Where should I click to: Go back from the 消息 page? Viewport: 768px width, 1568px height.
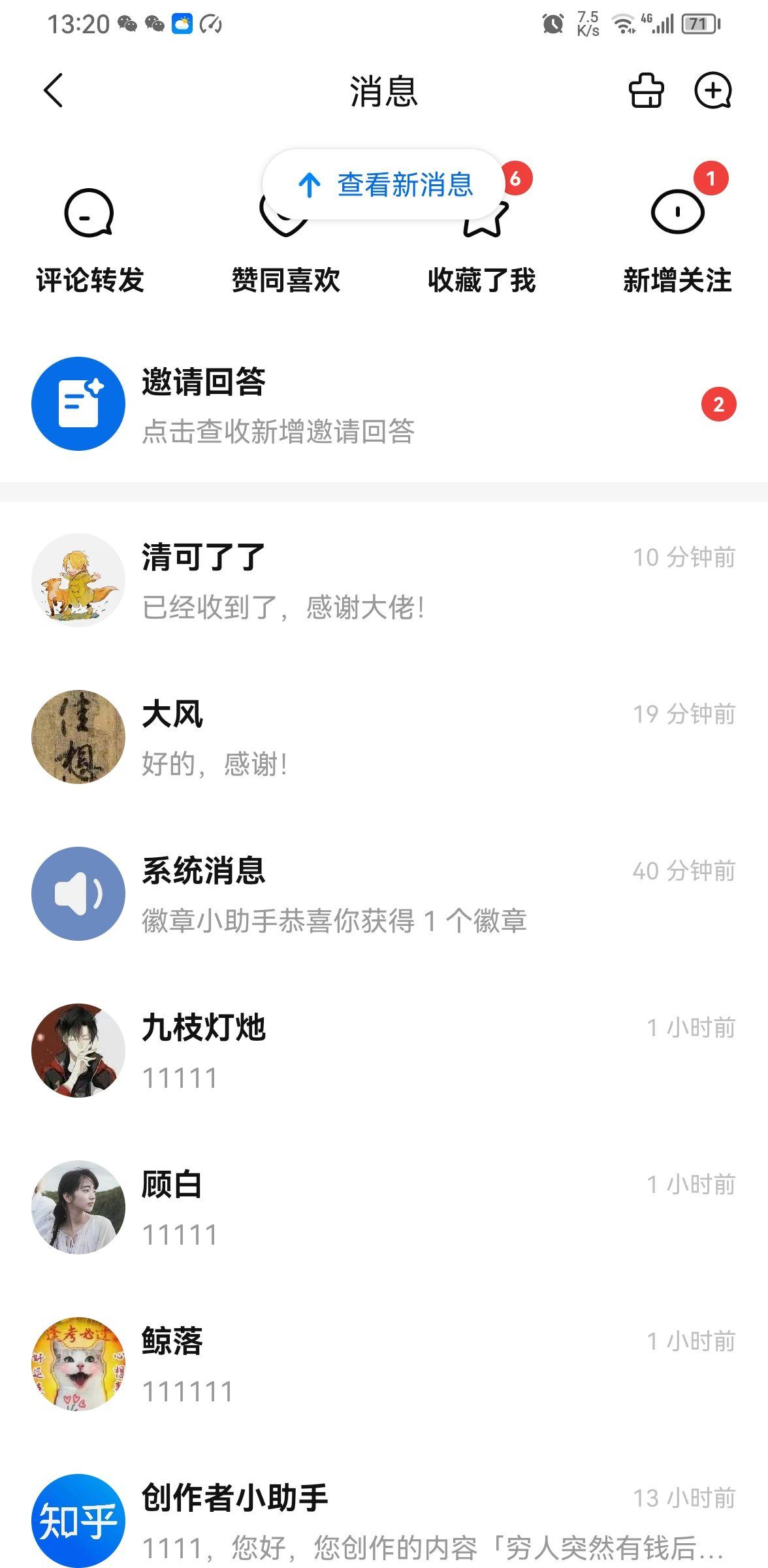point(54,90)
